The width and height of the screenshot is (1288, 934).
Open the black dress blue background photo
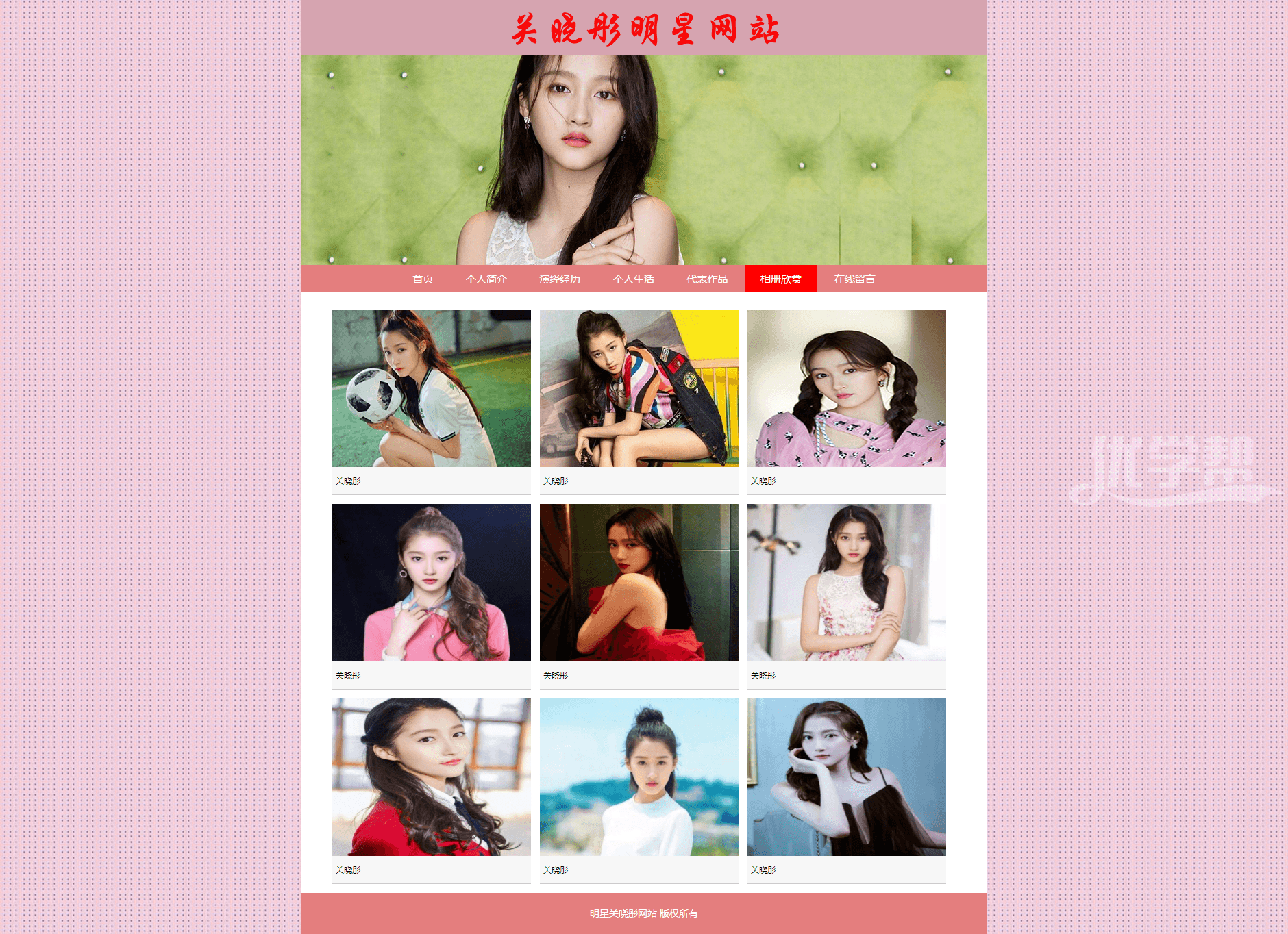(x=846, y=777)
